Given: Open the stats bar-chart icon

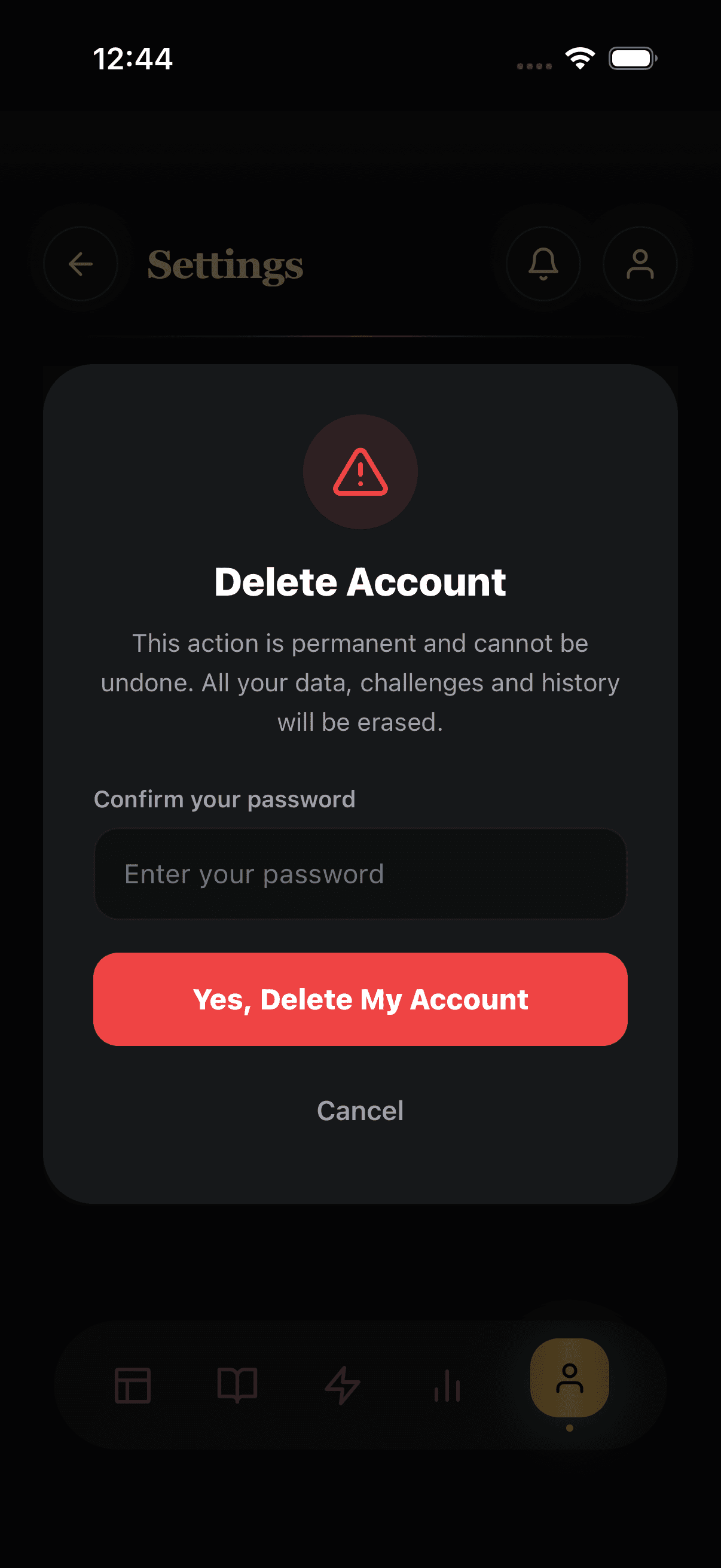Looking at the screenshot, I should point(447,1386).
